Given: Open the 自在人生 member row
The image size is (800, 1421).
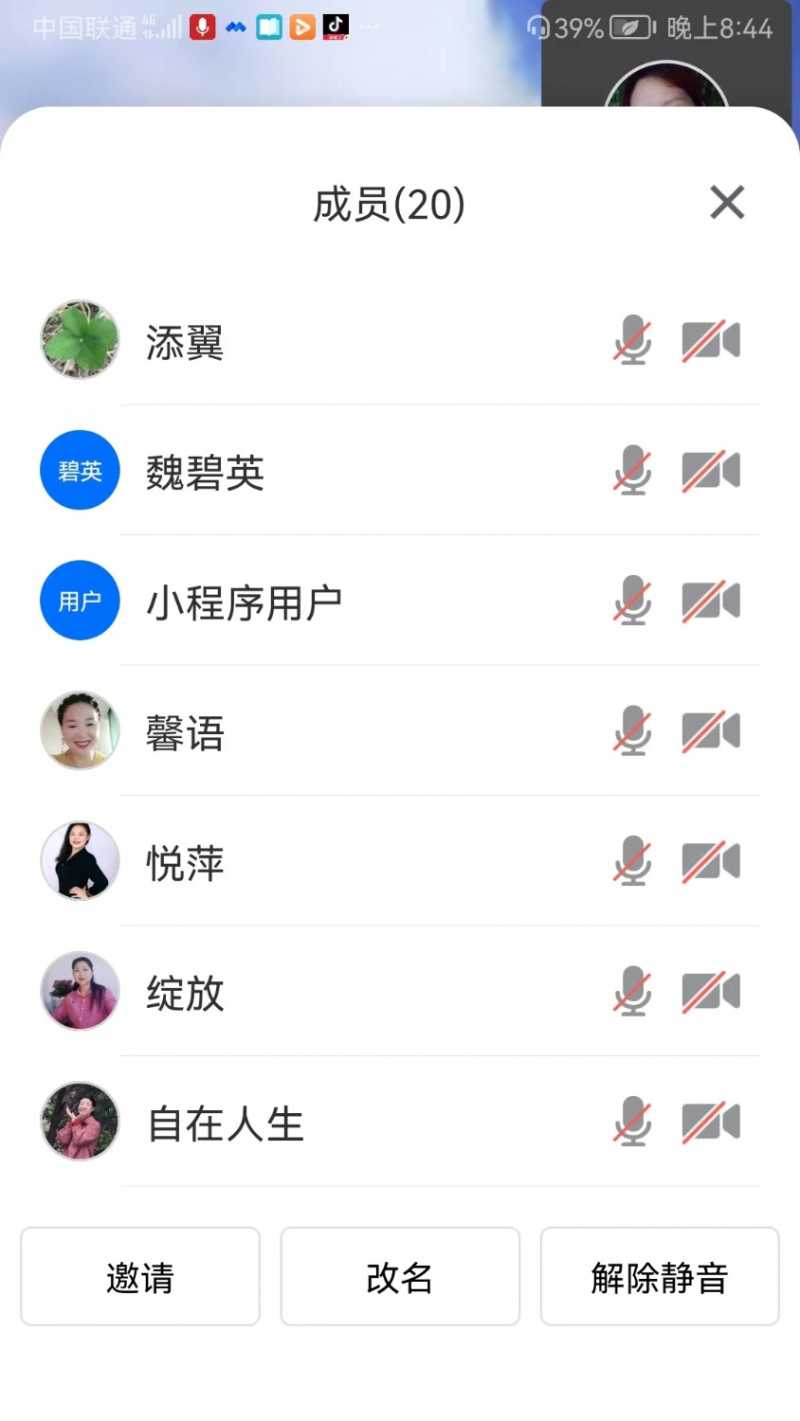Looking at the screenshot, I should (x=225, y=1122).
